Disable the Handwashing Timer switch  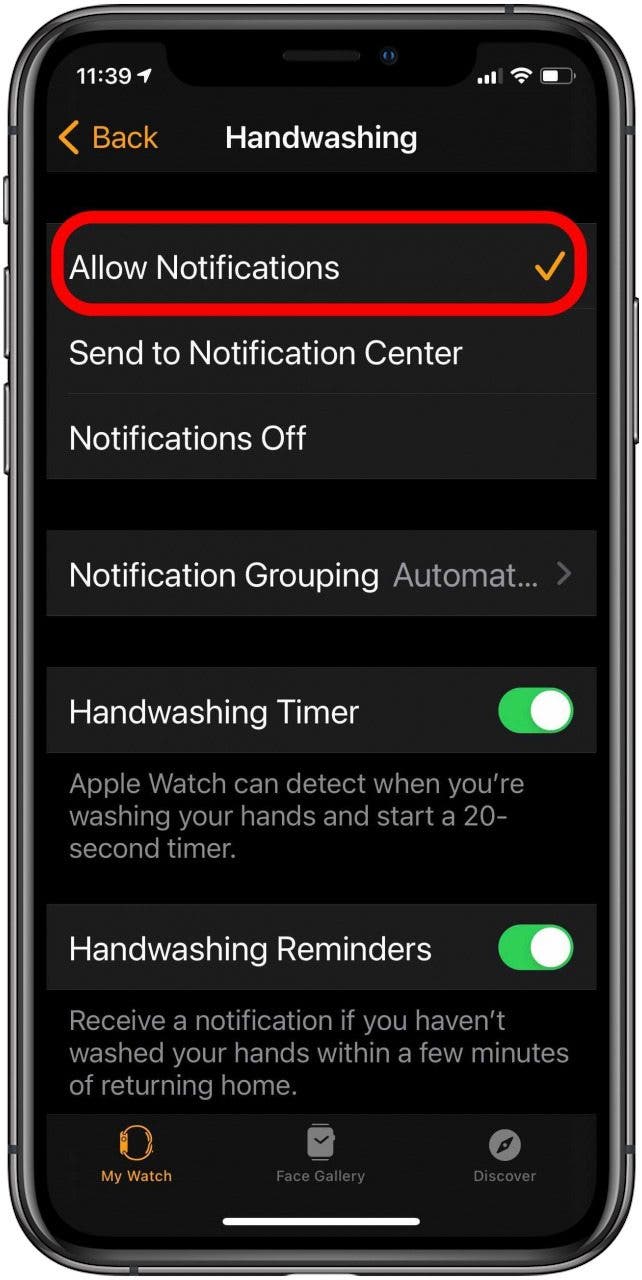[535, 712]
